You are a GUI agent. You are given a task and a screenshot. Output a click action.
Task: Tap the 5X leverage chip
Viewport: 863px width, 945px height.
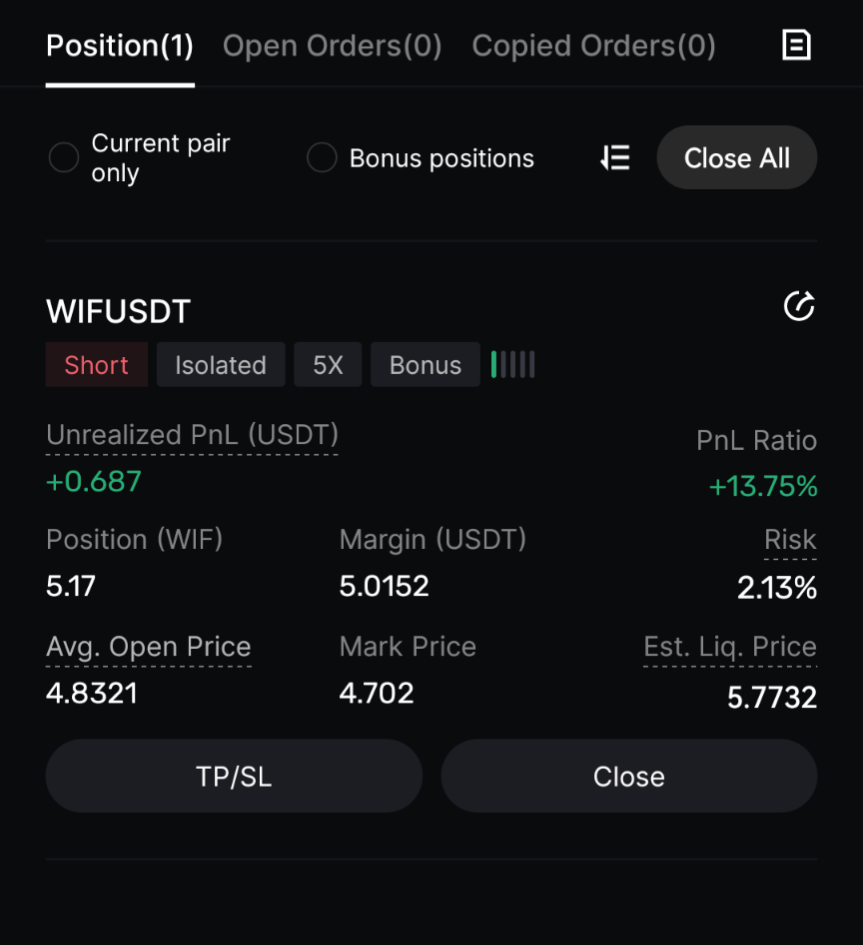[x=328, y=365]
